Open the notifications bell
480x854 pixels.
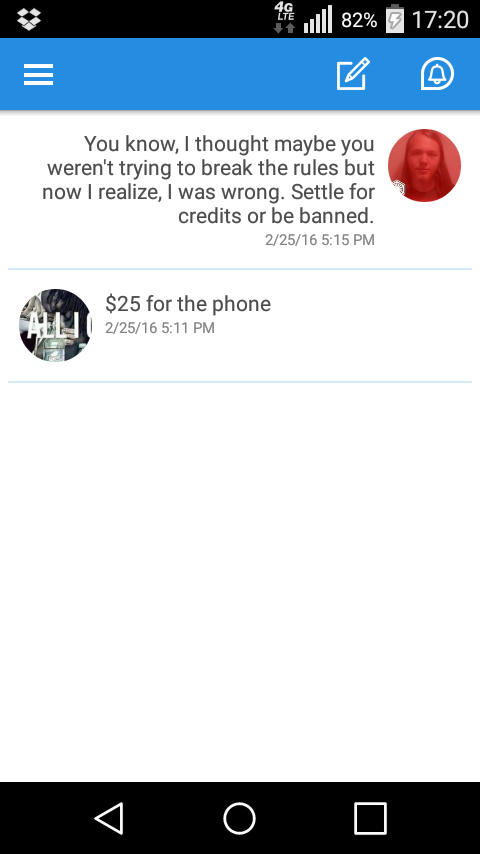click(437, 74)
